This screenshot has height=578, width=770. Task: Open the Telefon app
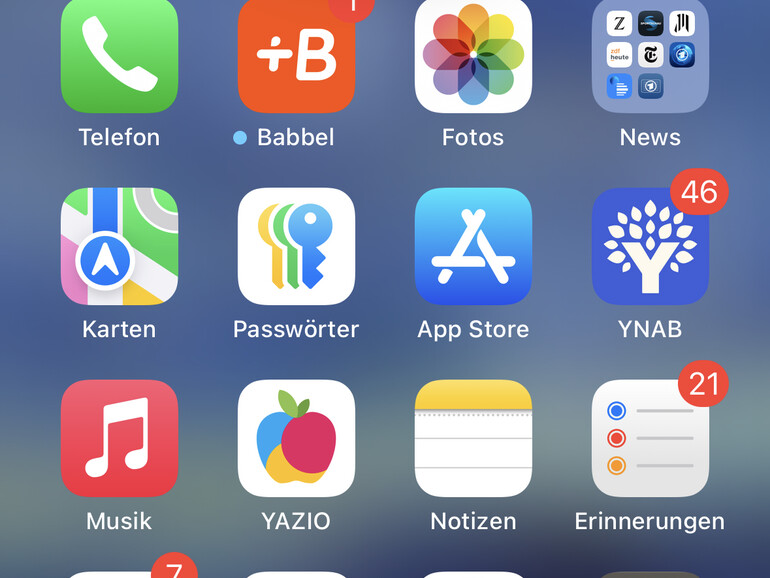coord(119,56)
